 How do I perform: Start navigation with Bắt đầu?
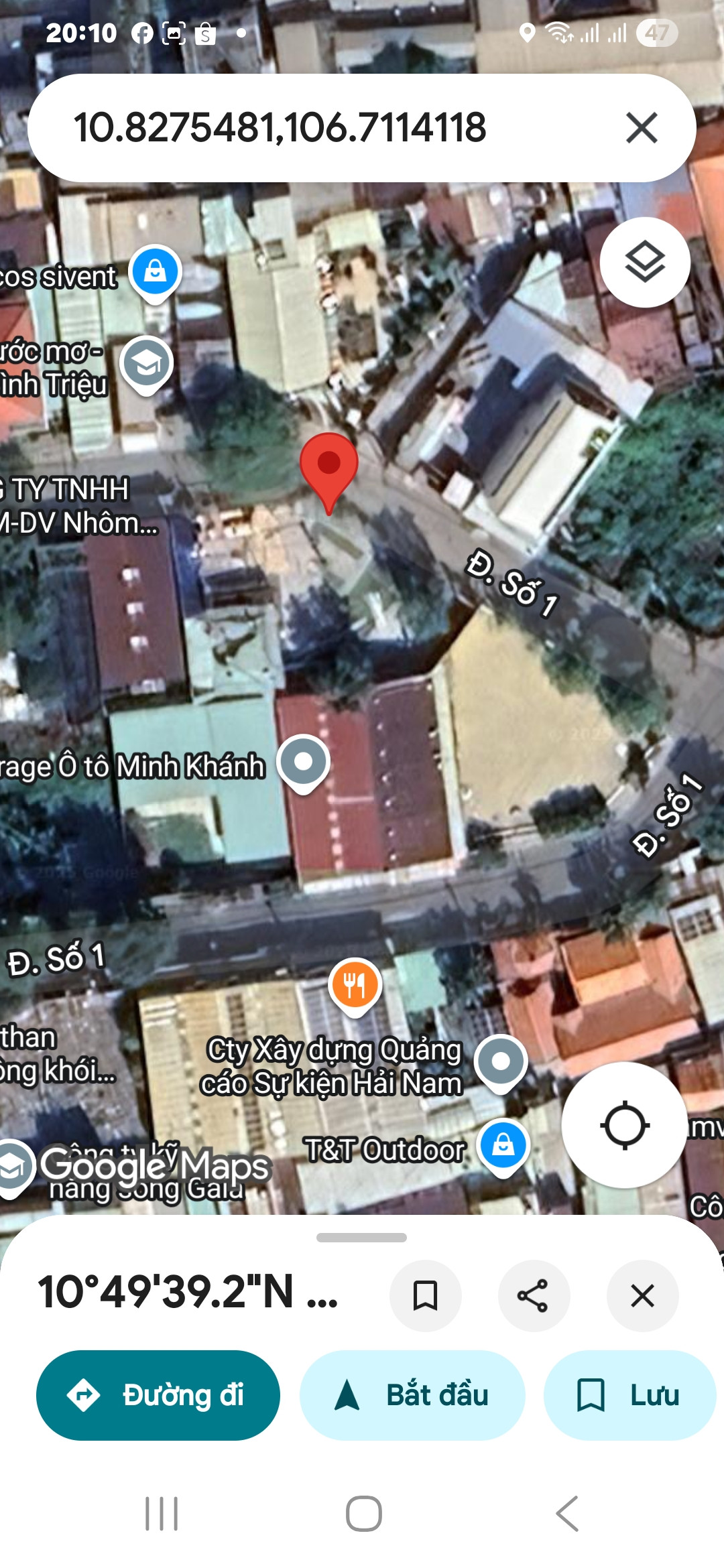pyautogui.click(x=412, y=1395)
